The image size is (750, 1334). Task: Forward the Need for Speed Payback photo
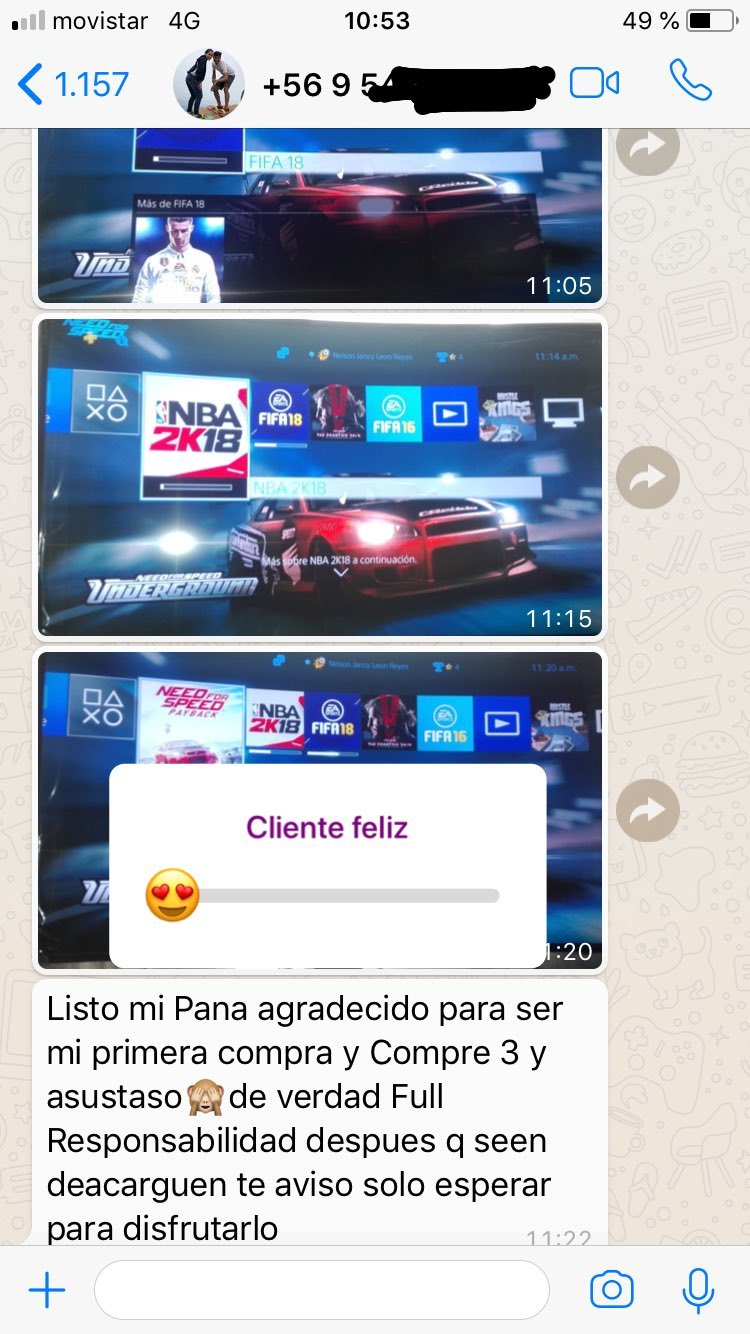[x=648, y=810]
